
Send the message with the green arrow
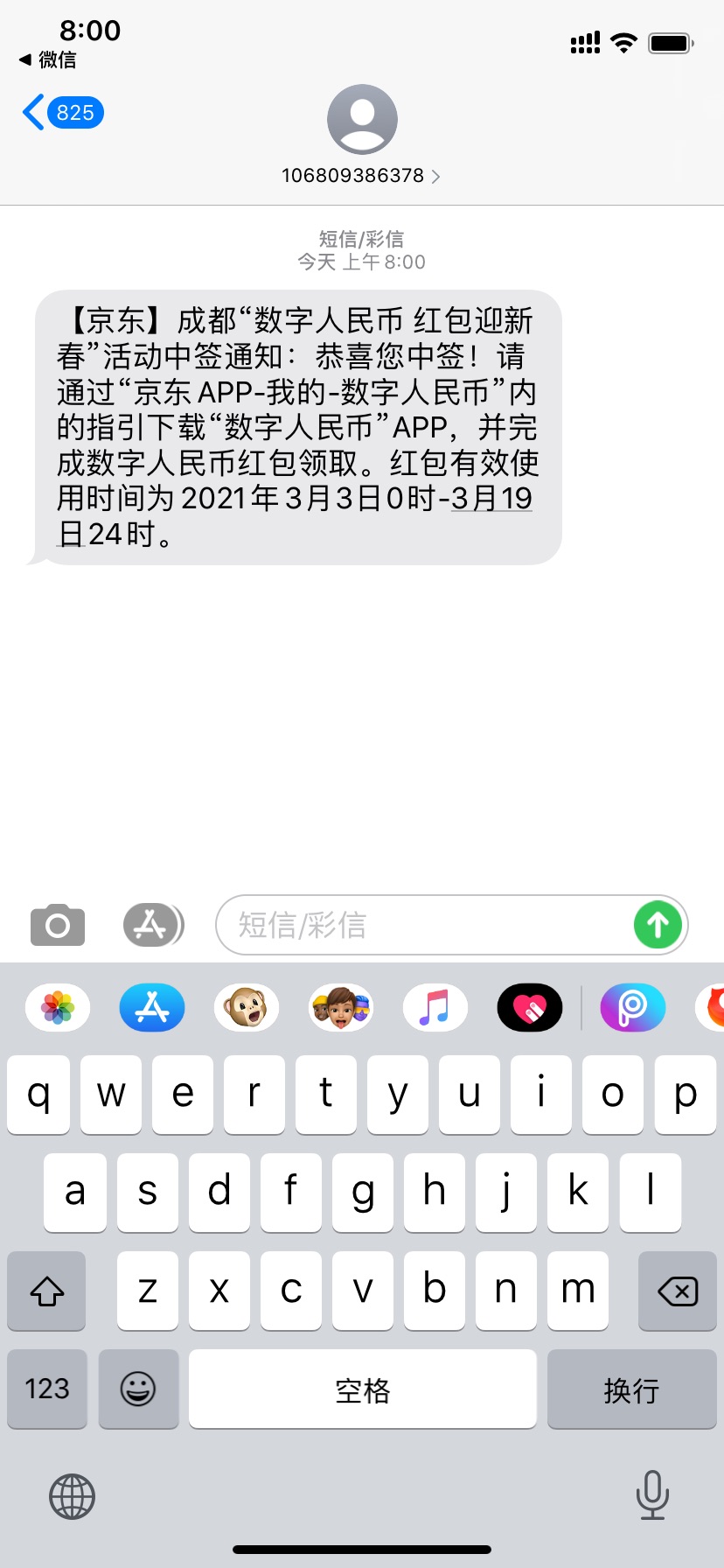[x=658, y=925]
